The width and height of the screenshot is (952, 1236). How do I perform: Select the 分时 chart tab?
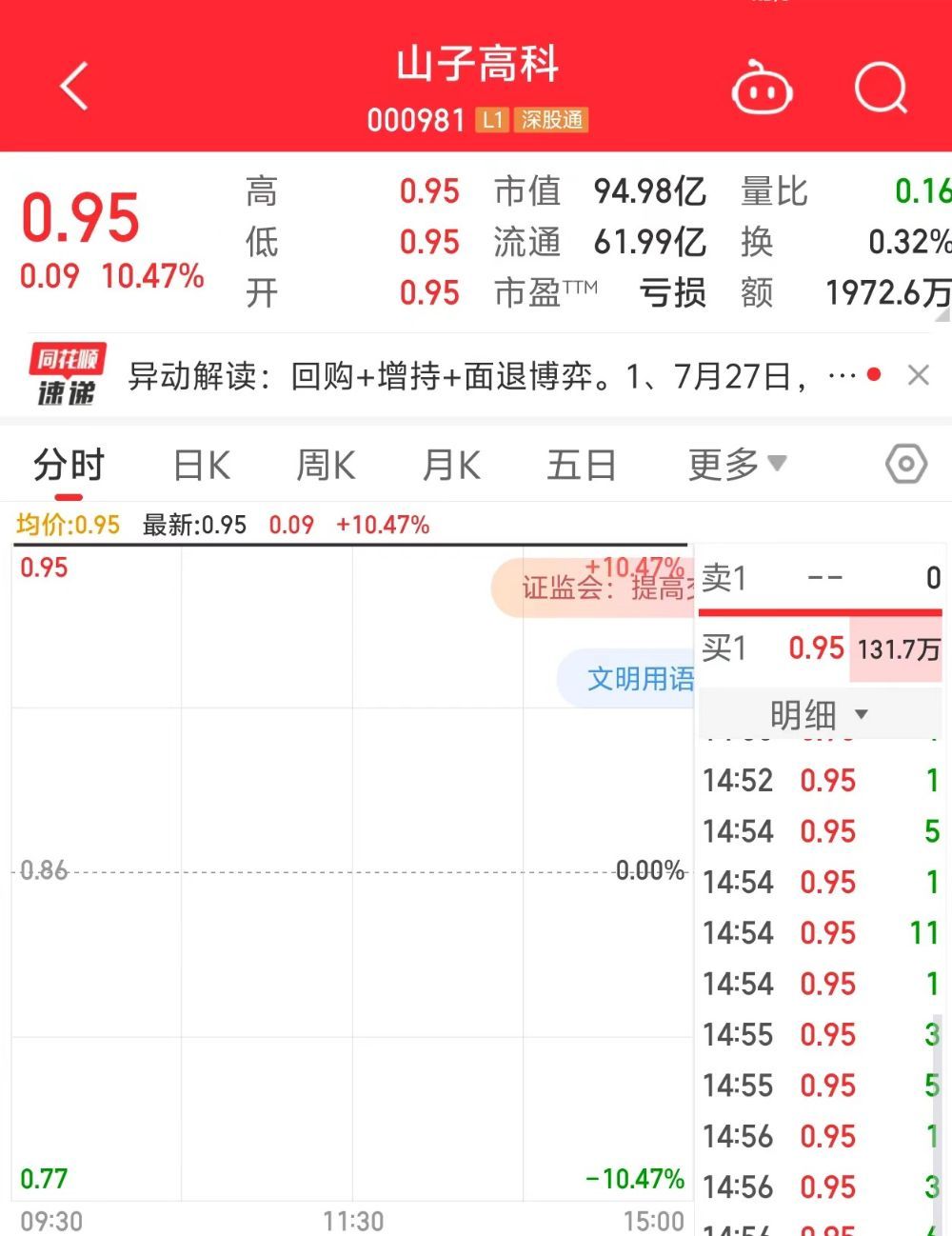click(69, 466)
